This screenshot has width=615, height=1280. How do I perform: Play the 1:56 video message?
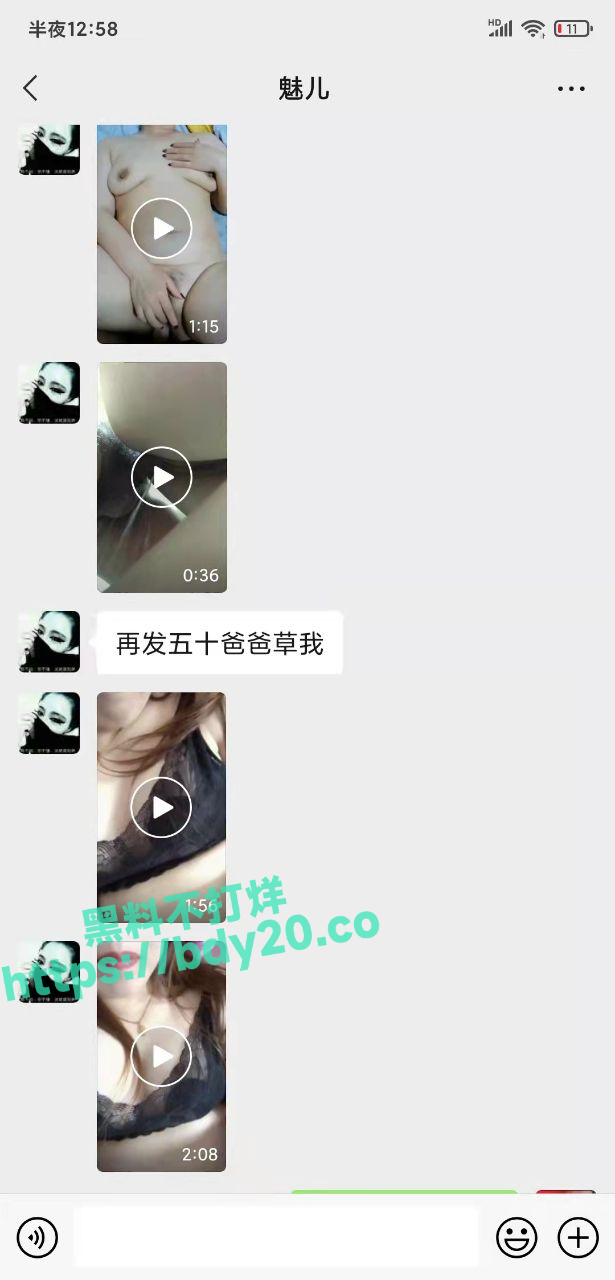pyautogui.click(x=162, y=807)
